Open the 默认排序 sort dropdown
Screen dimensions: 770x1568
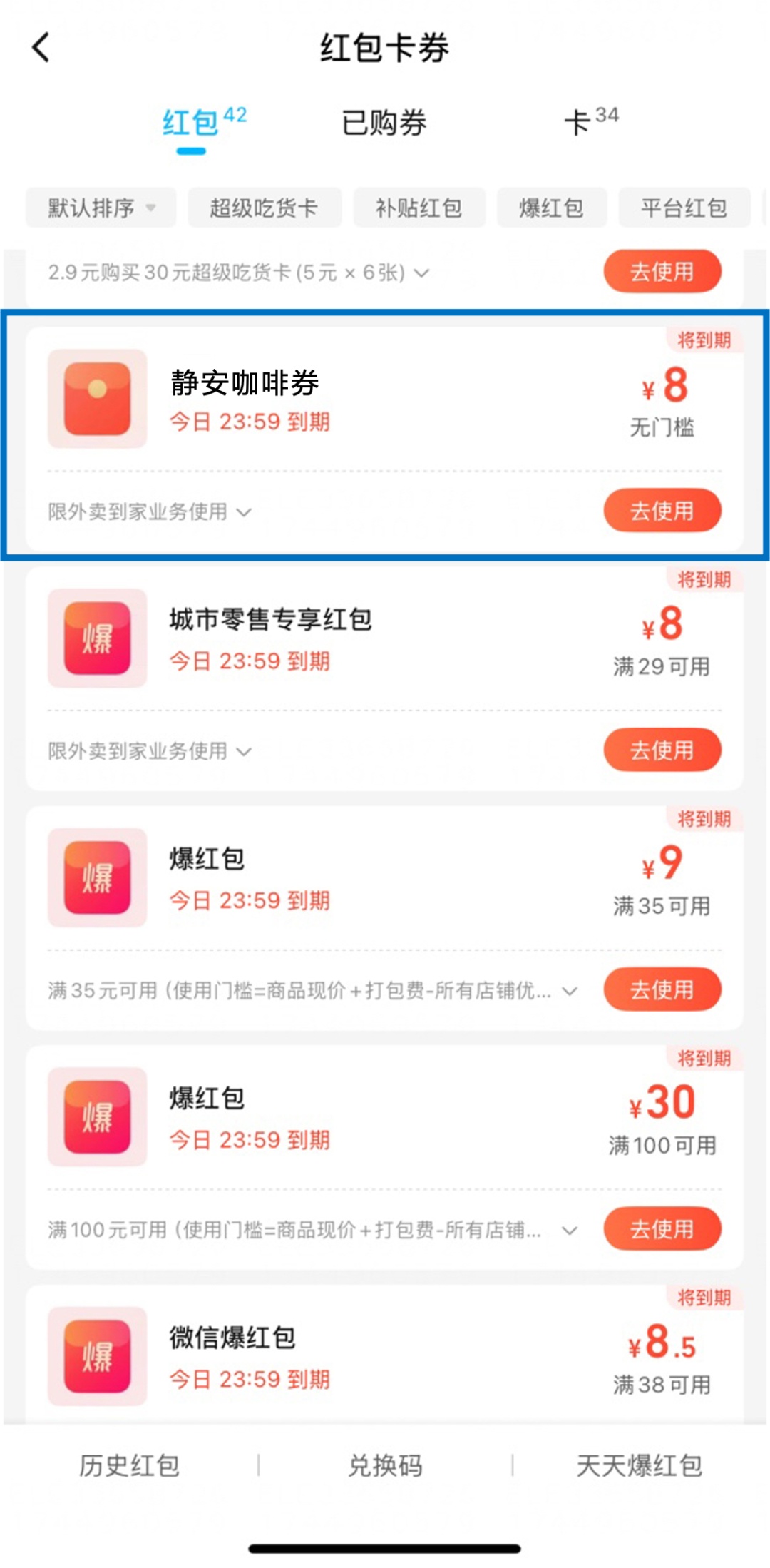point(101,208)
